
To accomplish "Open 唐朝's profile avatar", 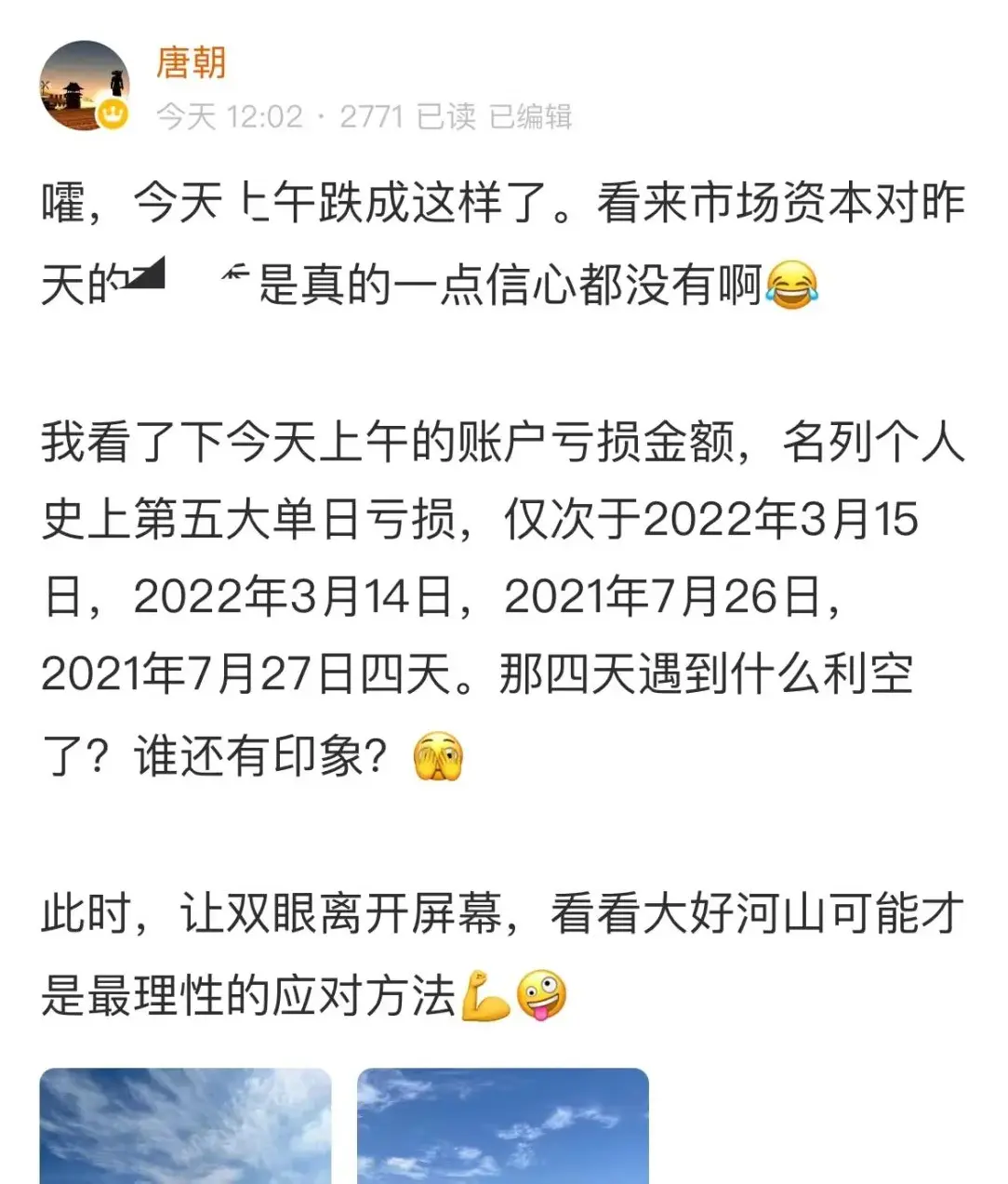I will pyautogui.click(x=84, y=86).
